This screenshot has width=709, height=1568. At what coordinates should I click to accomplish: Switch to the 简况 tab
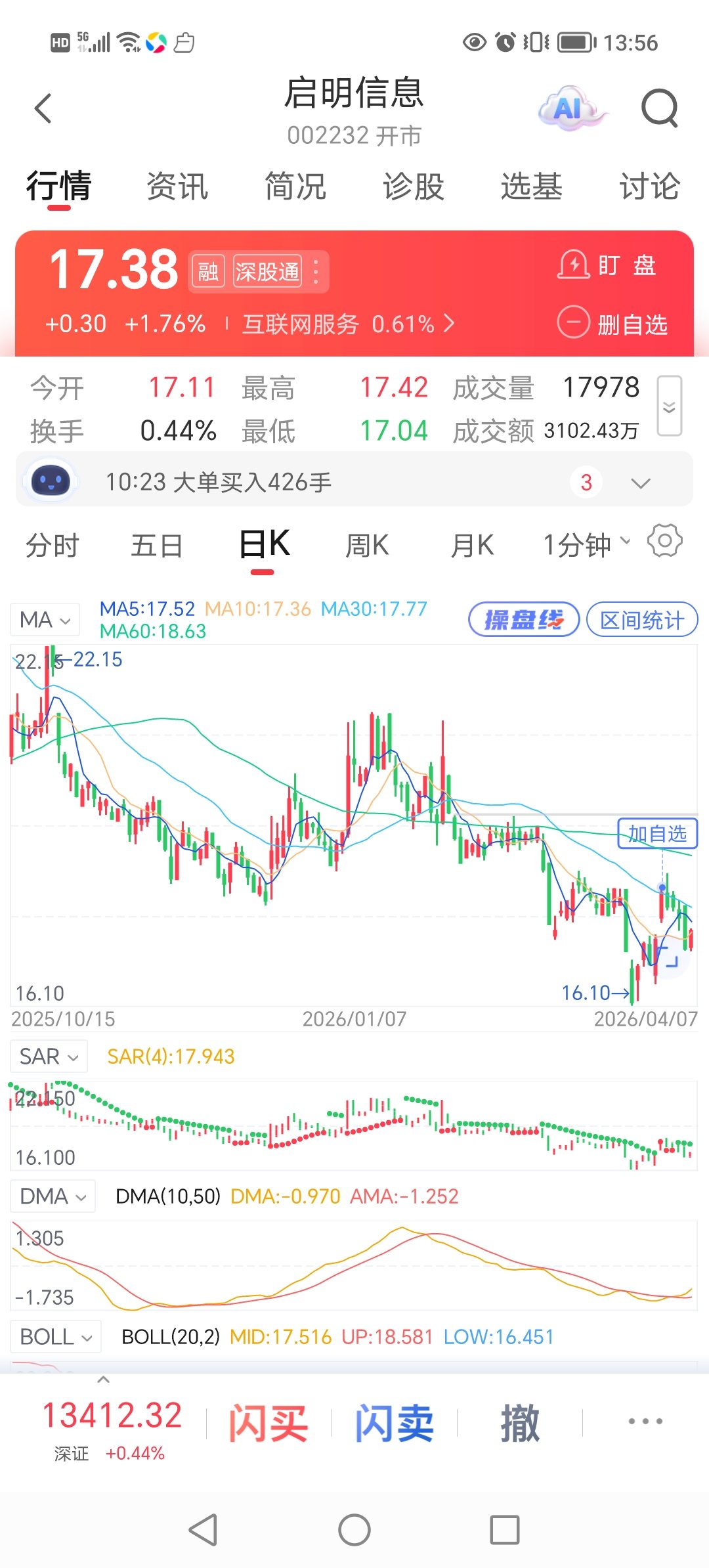pos(295,186)
